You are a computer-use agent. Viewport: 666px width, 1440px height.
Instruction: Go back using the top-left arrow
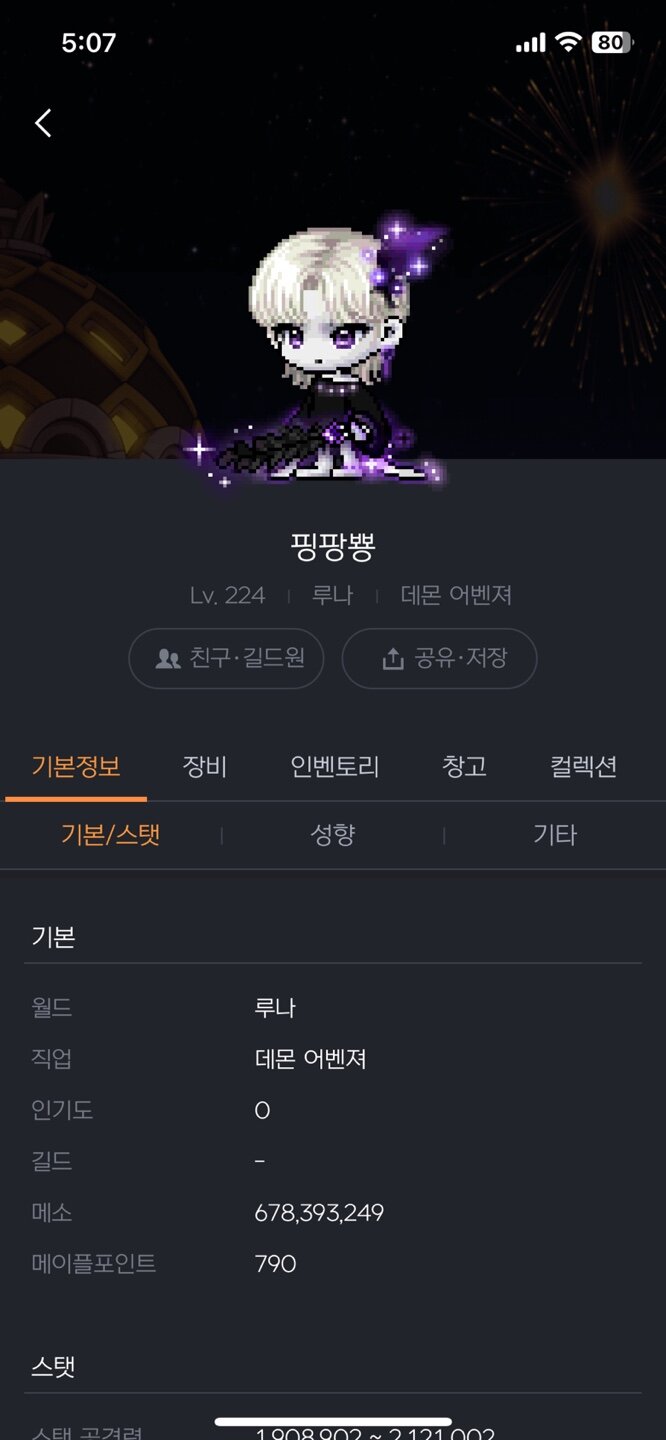click(43, 123)
